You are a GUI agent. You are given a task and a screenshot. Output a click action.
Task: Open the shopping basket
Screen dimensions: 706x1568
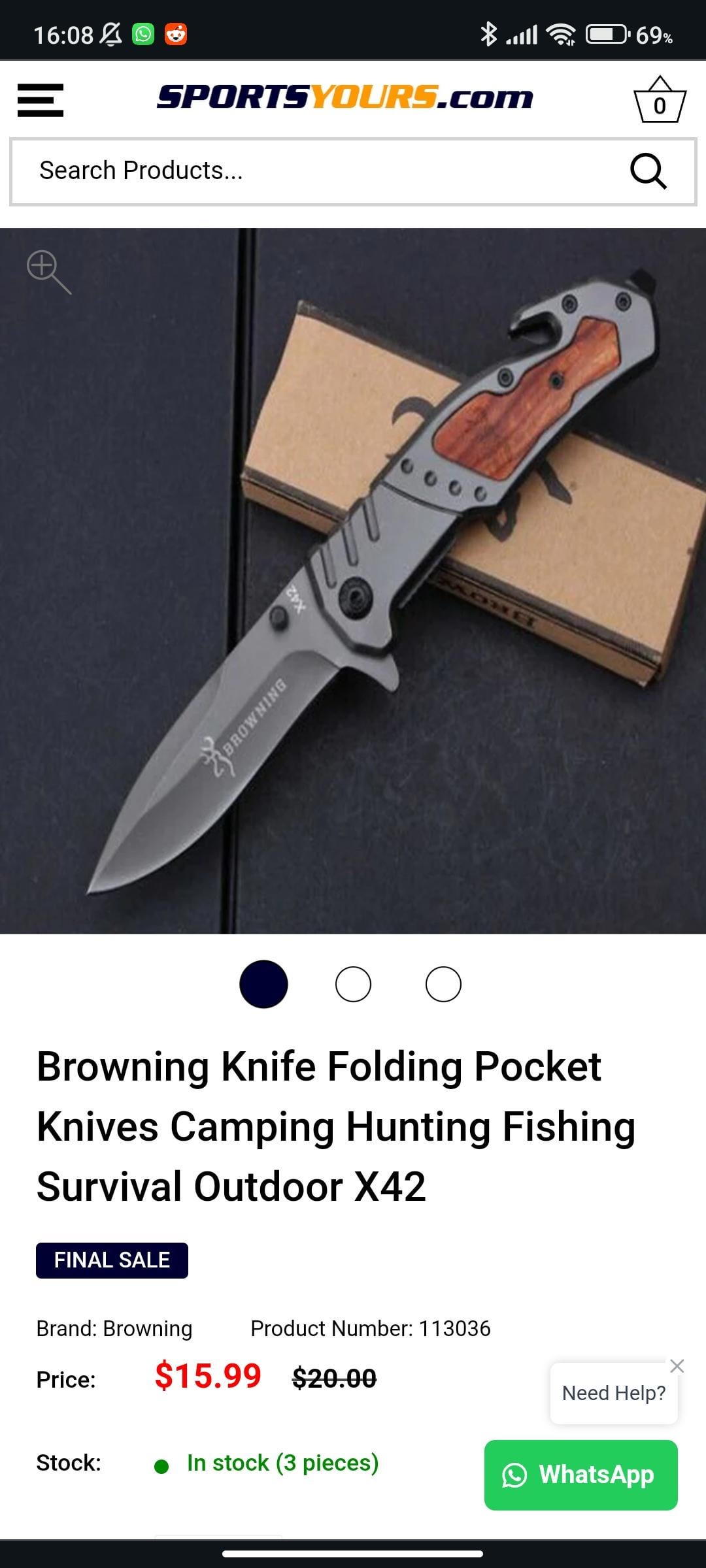660,101
